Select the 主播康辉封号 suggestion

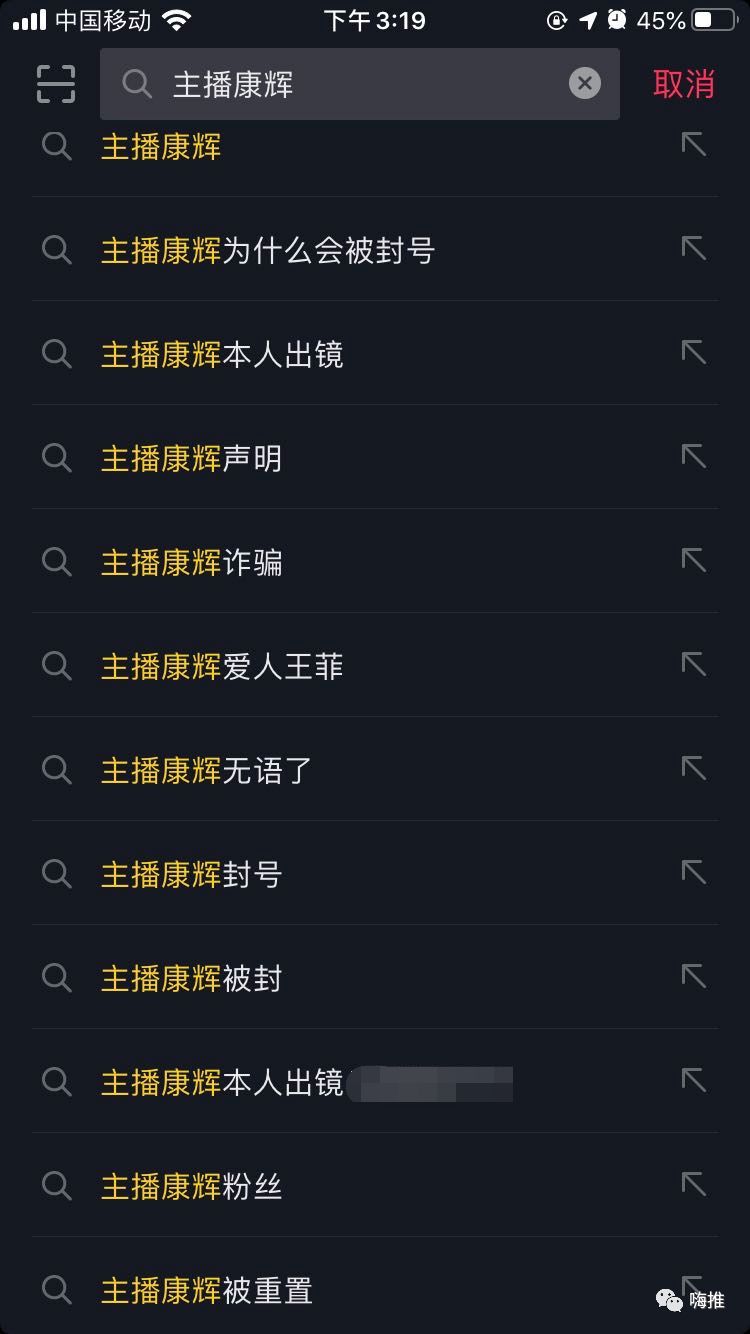tap(192, 874)
